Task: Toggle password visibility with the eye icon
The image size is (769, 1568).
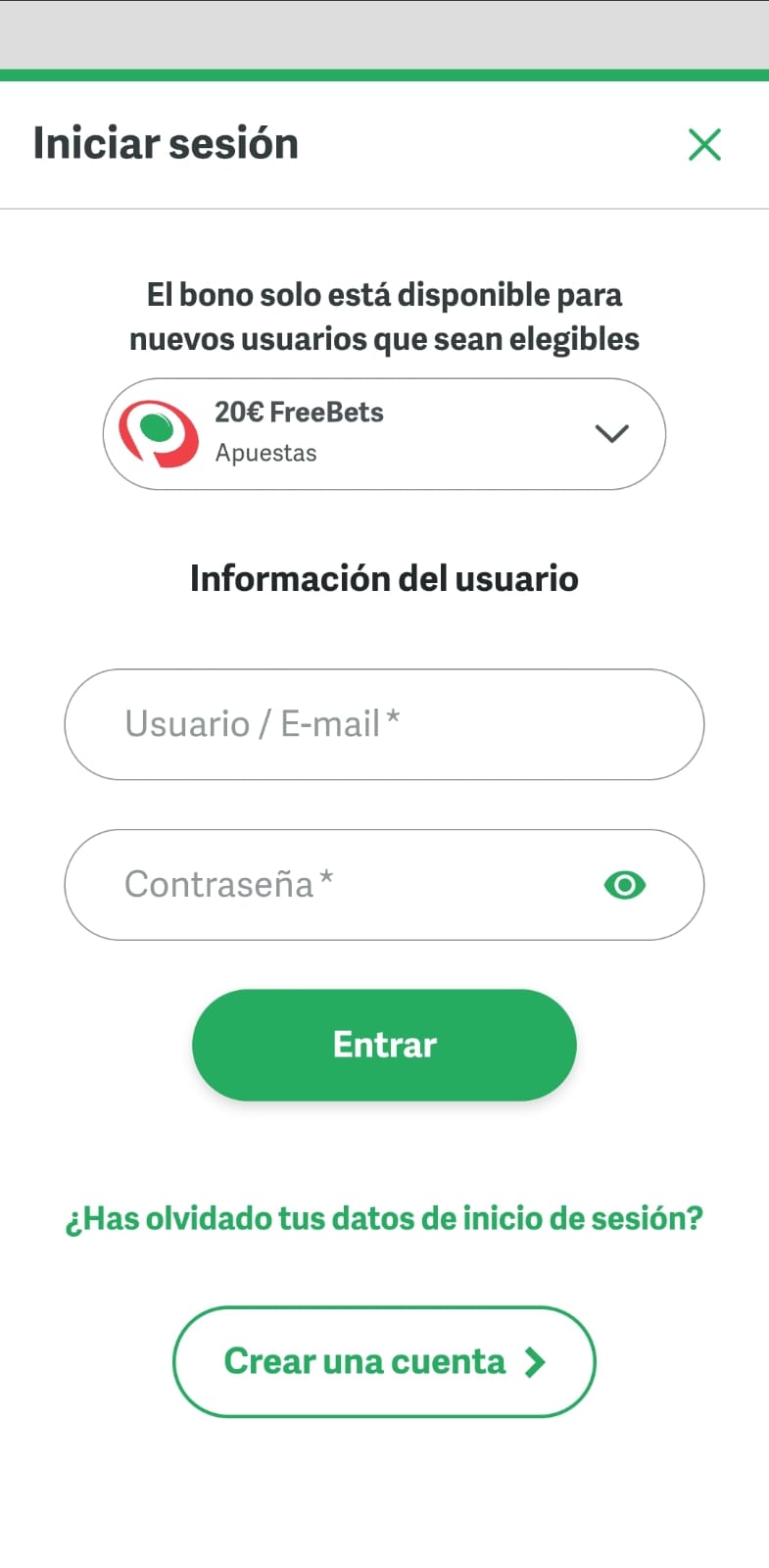Action: pyautogui.click(x=624, y=884)
